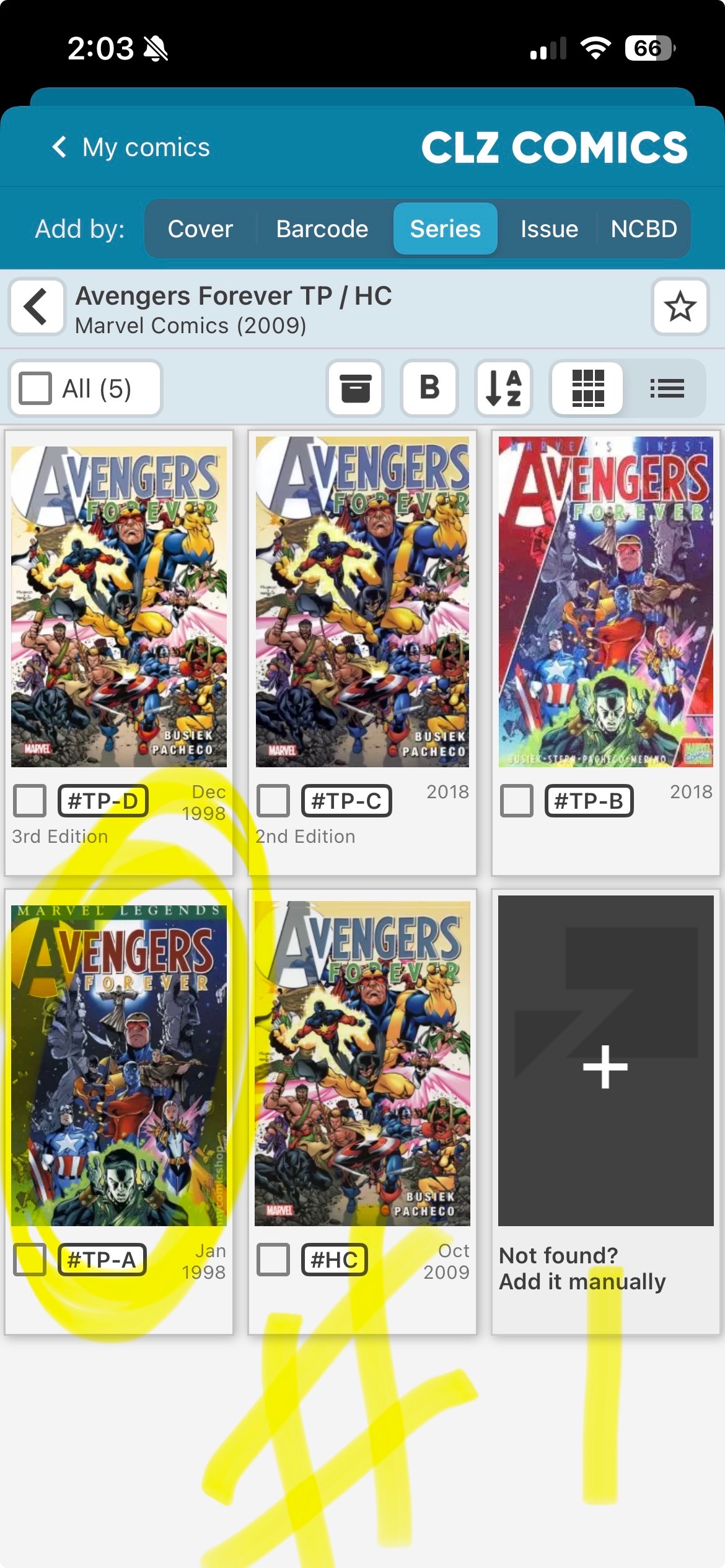Switch to Add by Barcode
Image resolution: width=725 pixels, height=1568 pixels.
[322, 229]
